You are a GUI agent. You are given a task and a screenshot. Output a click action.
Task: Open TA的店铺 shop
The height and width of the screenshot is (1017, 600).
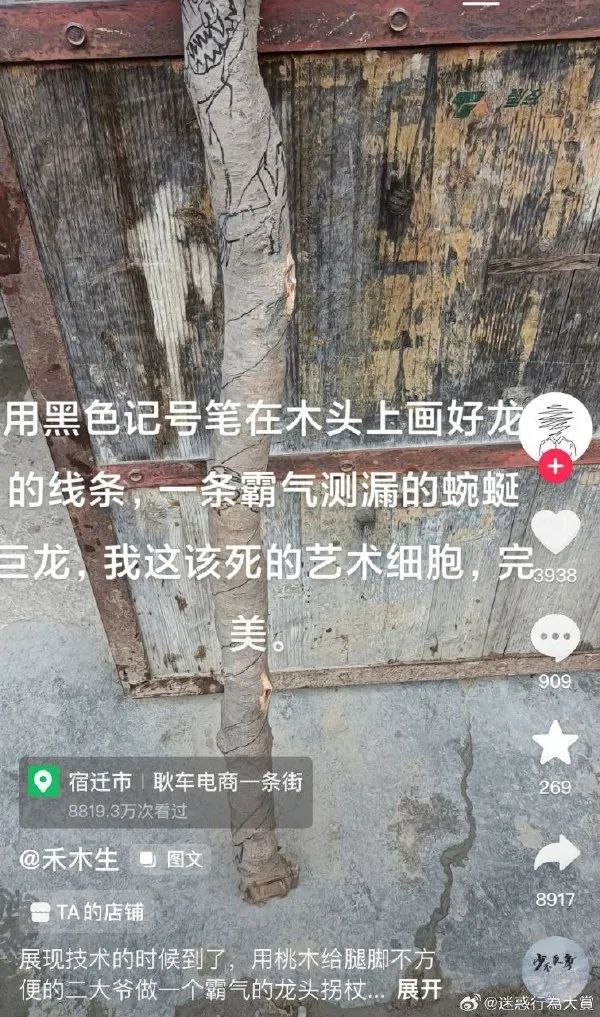[x=88, y=911]
